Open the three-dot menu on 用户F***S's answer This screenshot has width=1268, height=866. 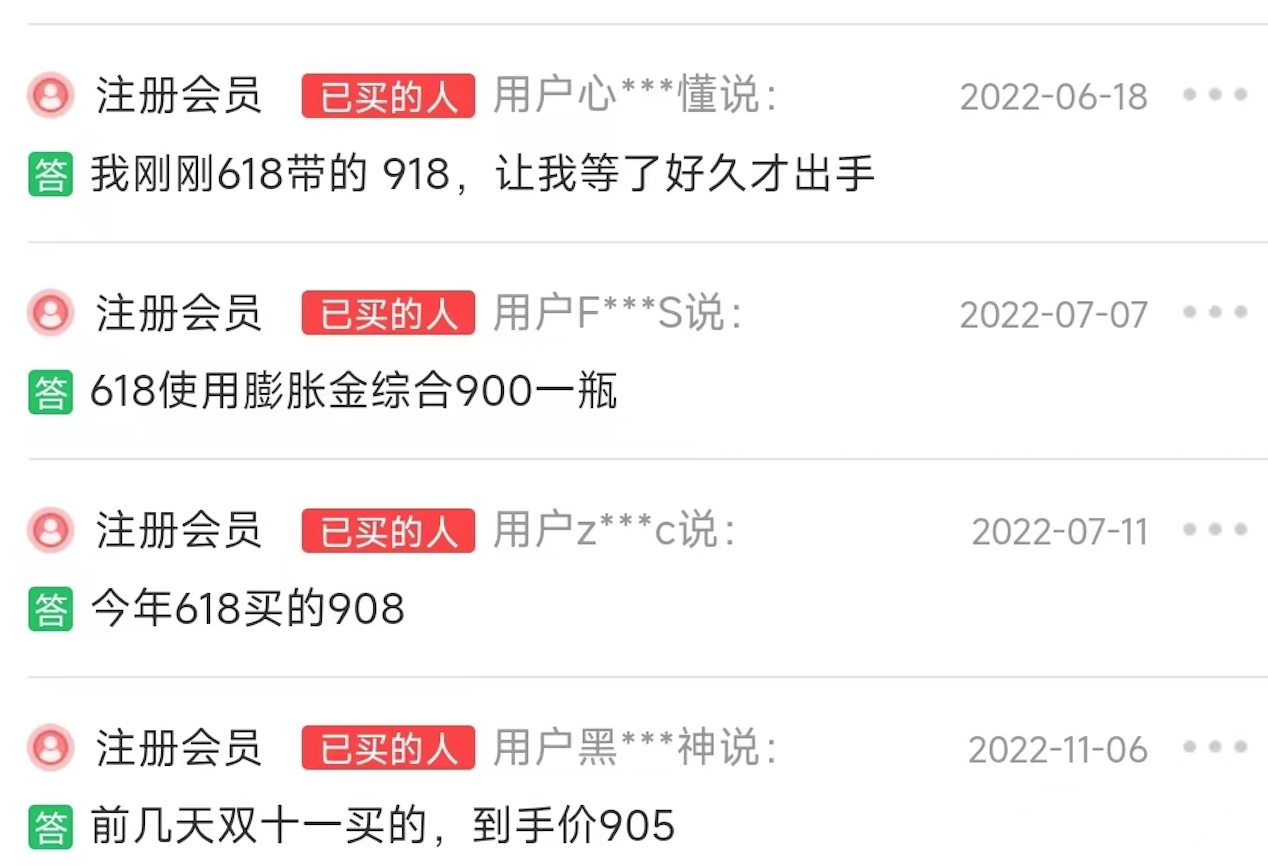point(1215,313)
